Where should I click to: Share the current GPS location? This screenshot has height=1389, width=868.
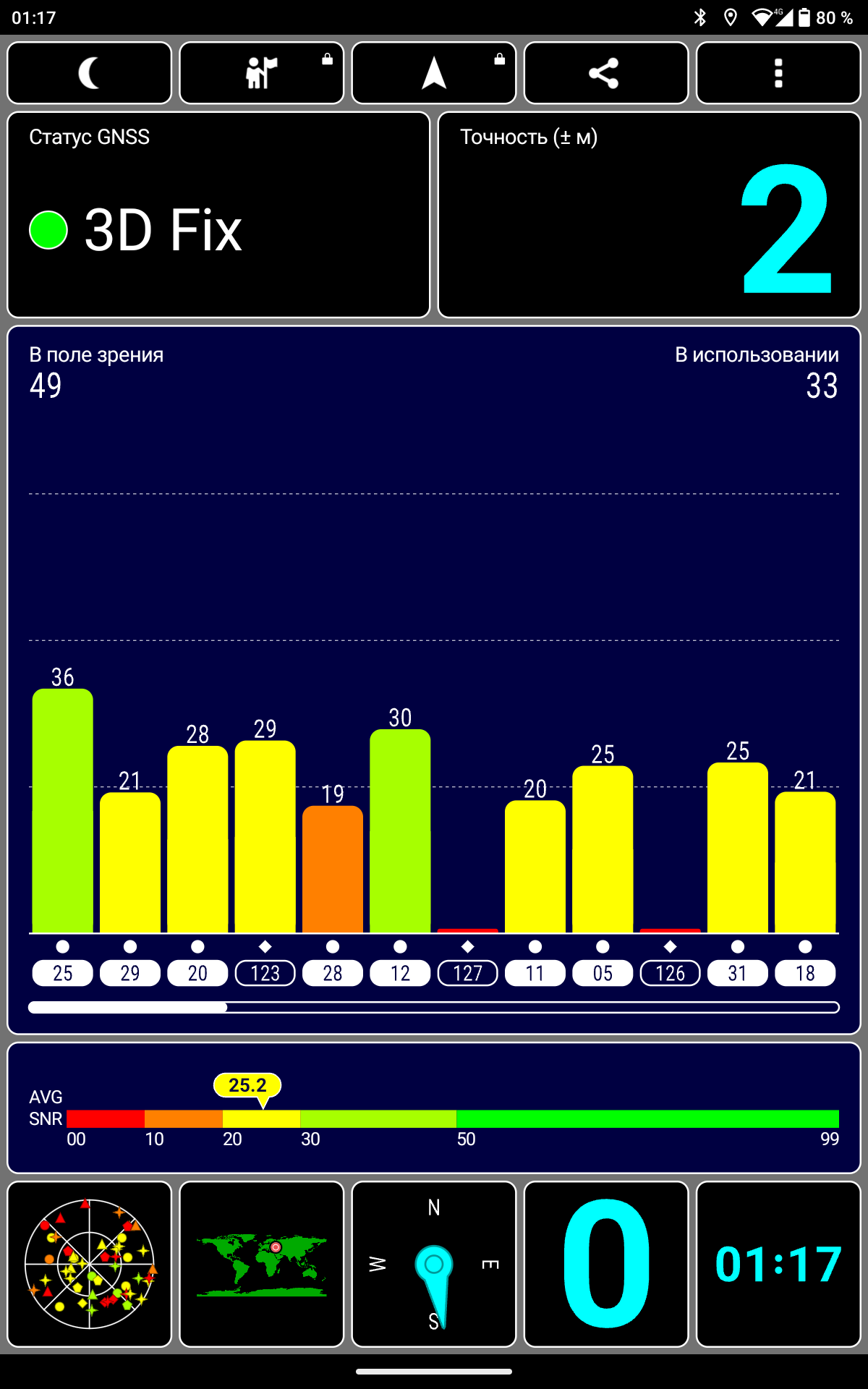tap(606, 73)
